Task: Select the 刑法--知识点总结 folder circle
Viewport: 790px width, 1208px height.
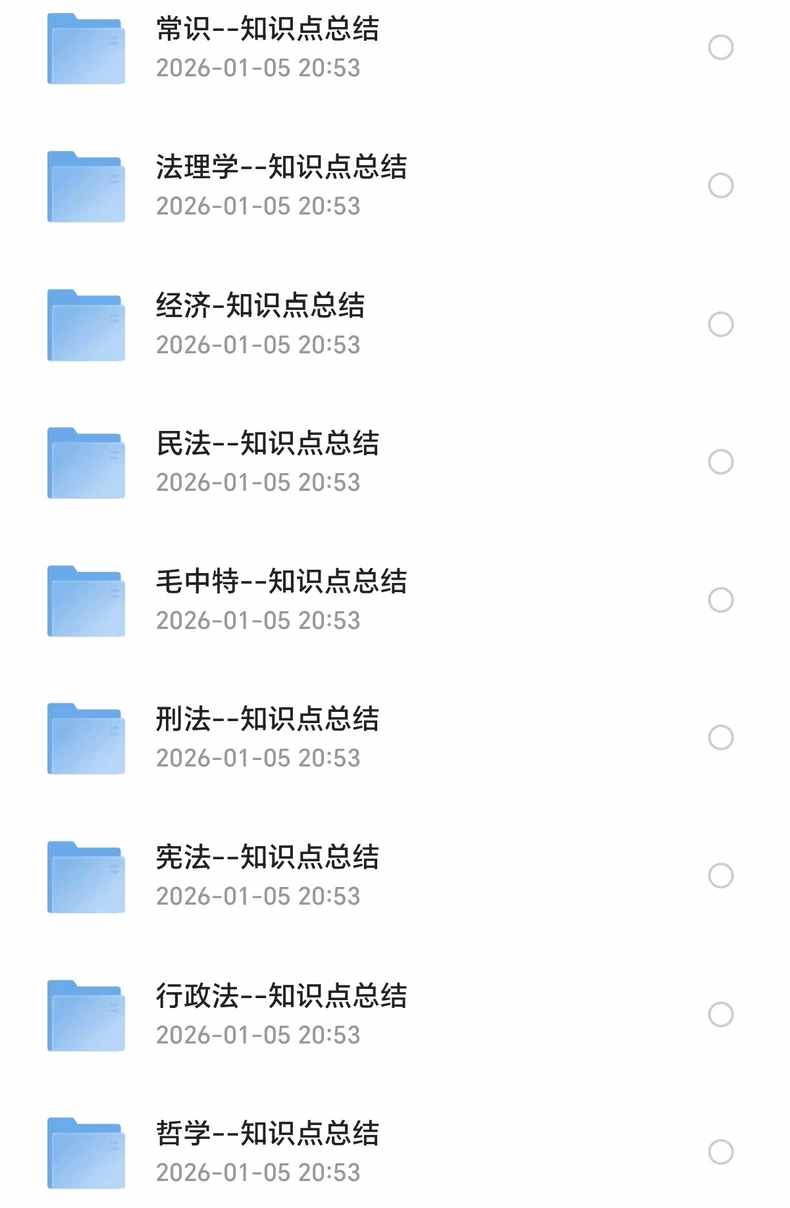Action: pyautogui.click(x=721, y=738)
